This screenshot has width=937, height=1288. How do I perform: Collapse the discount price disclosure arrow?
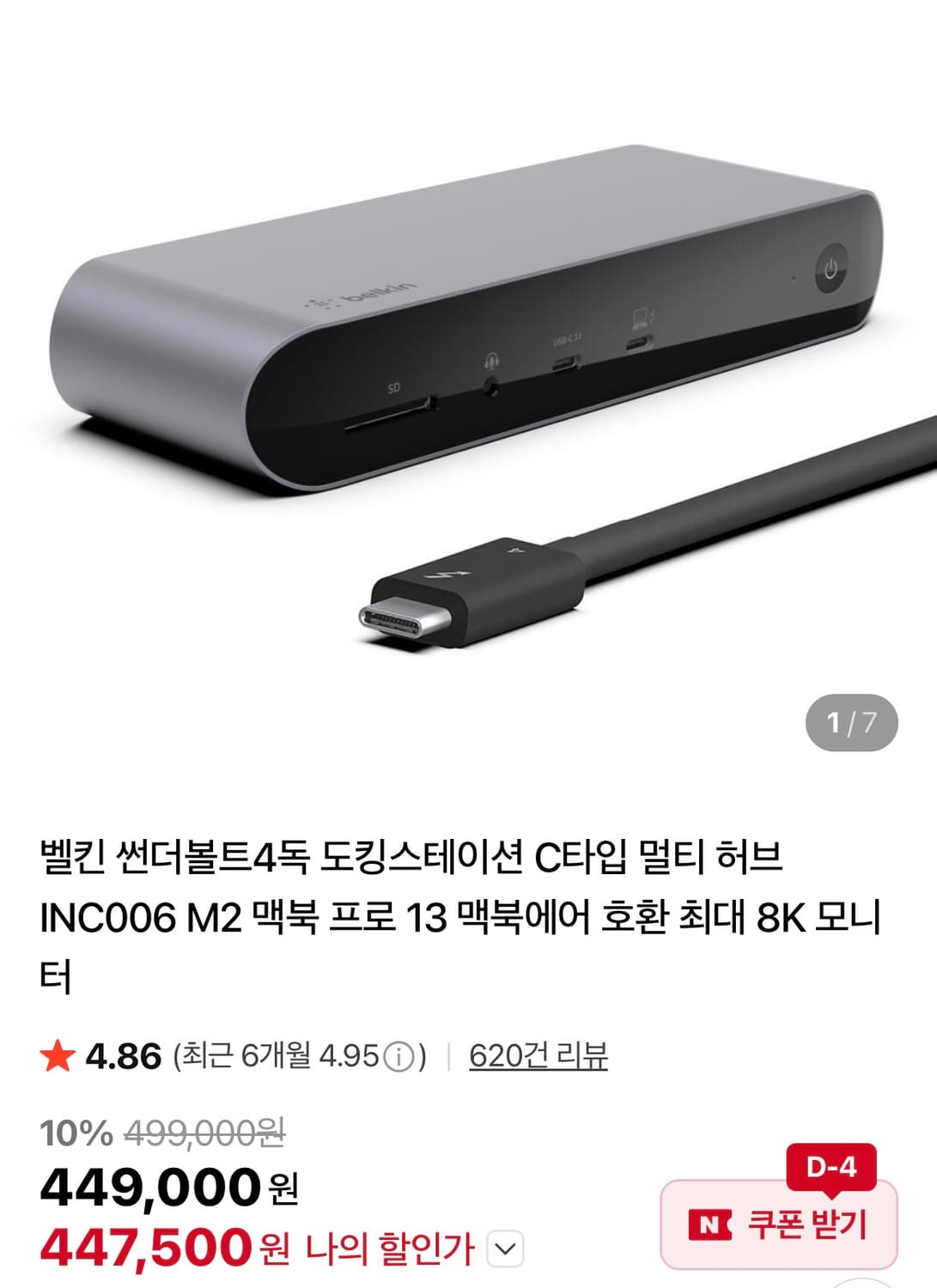[503, 1249]
